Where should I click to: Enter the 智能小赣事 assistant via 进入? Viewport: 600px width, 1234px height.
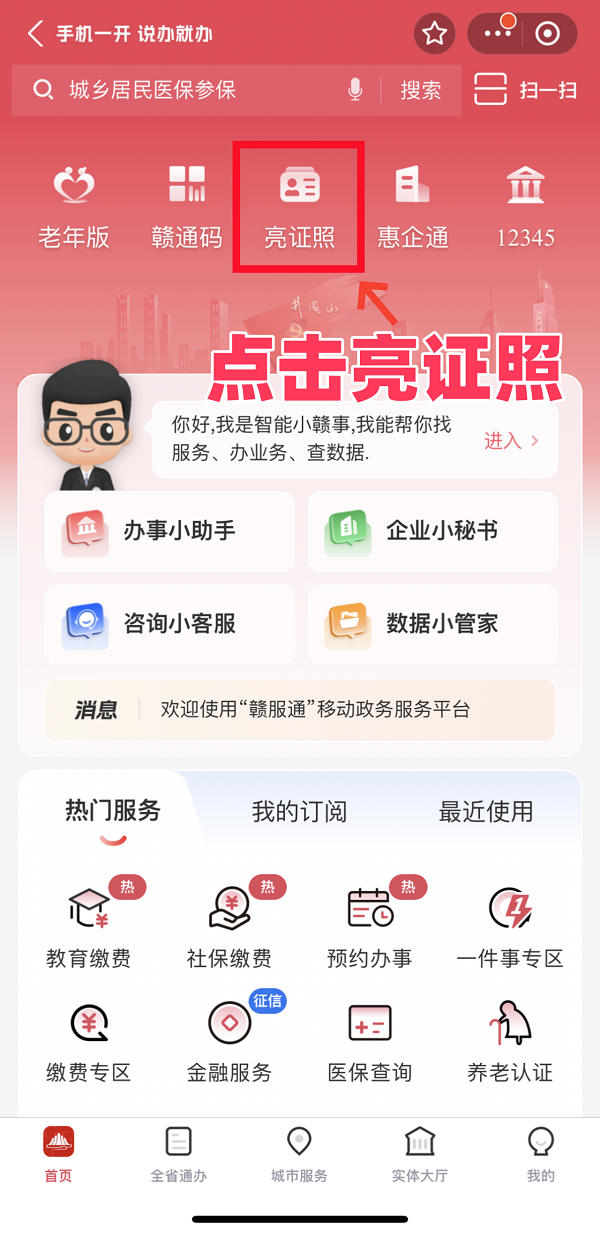pos(511,440)
